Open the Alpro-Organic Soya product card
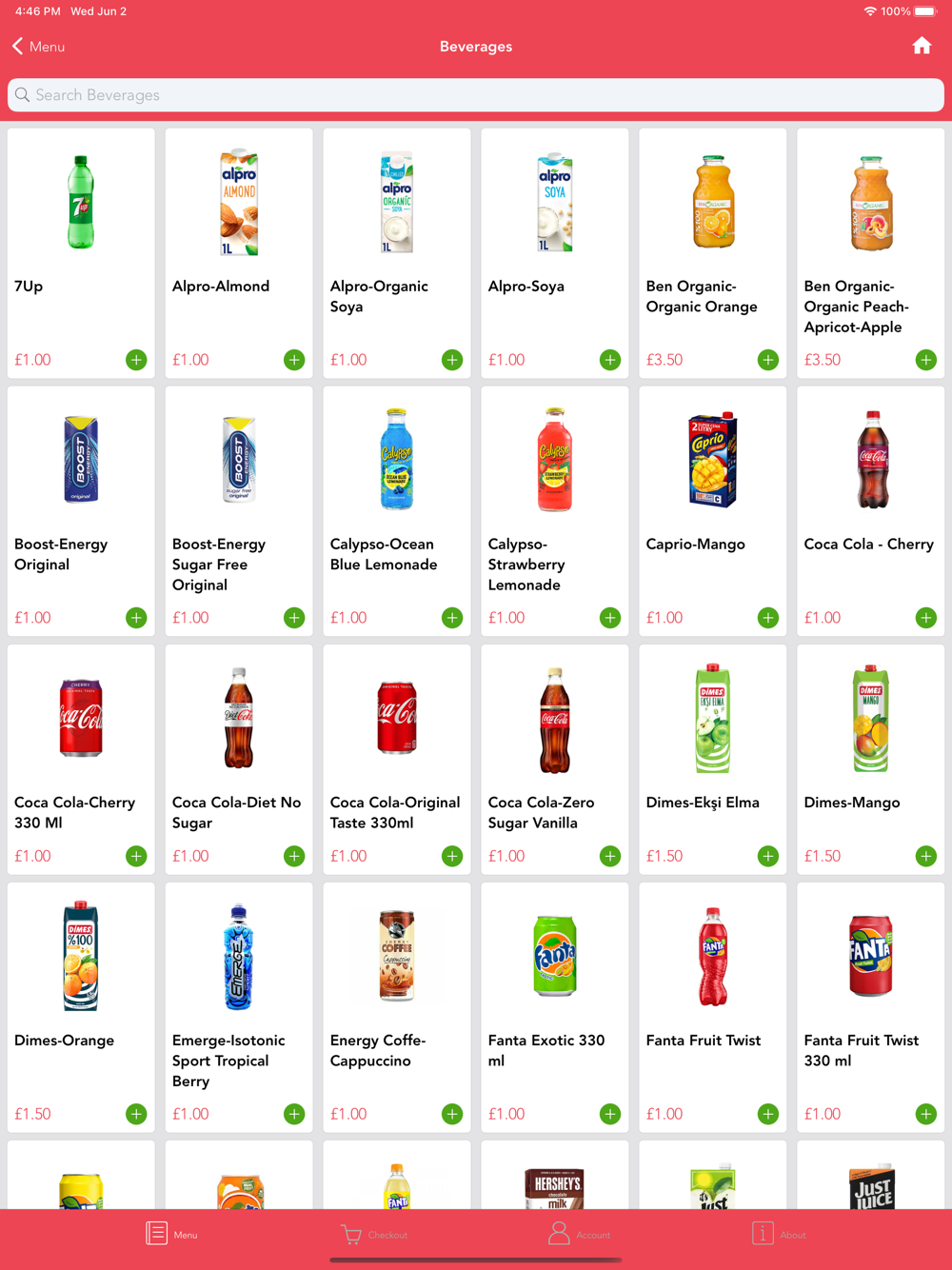Viewport: 952px width, 1270px height. [396, 238]
